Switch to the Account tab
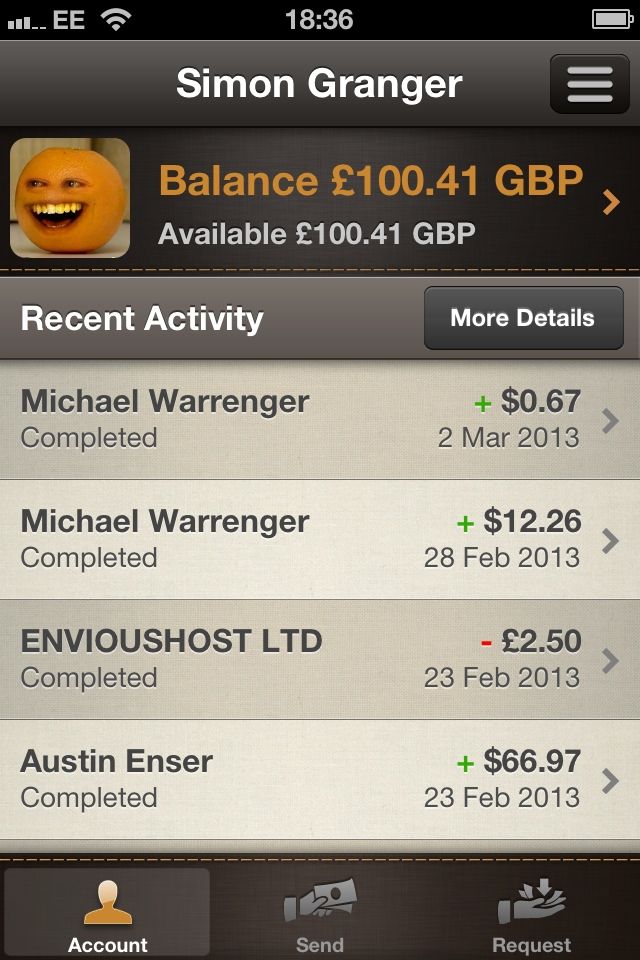The width and height of the screenshot is (640, 960). 108,913
